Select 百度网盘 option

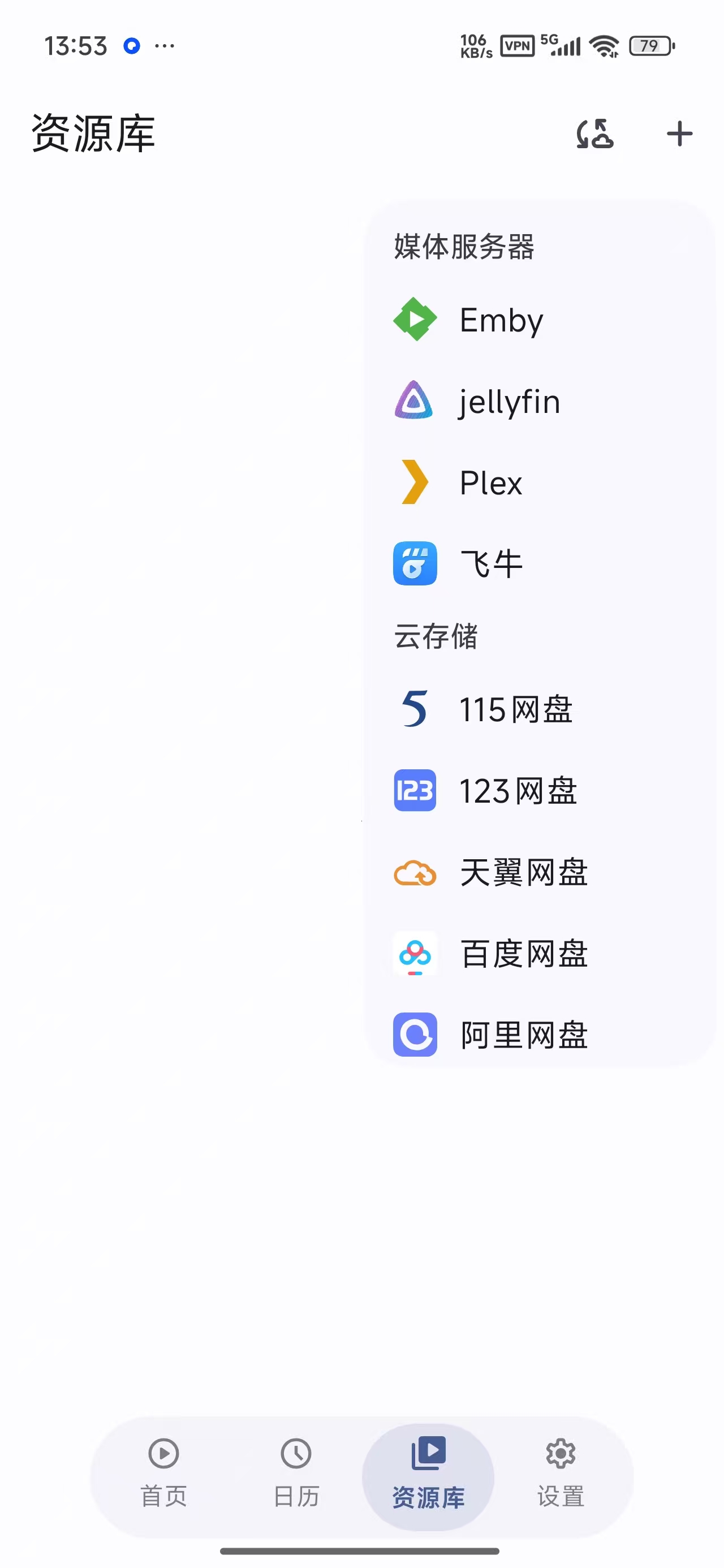point(540,953)
